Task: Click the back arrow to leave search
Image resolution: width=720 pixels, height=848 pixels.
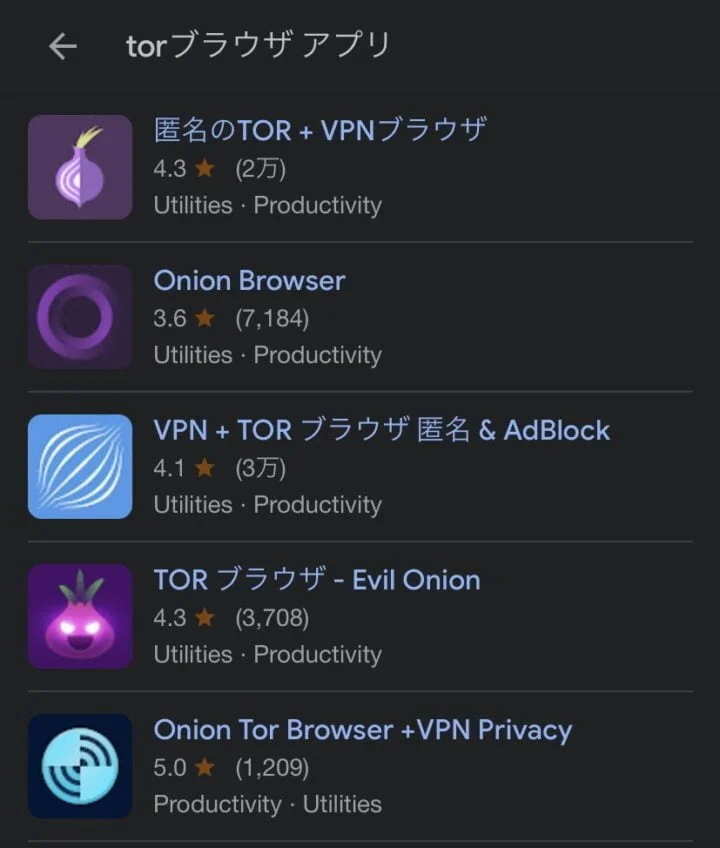Action: point(62,46)
